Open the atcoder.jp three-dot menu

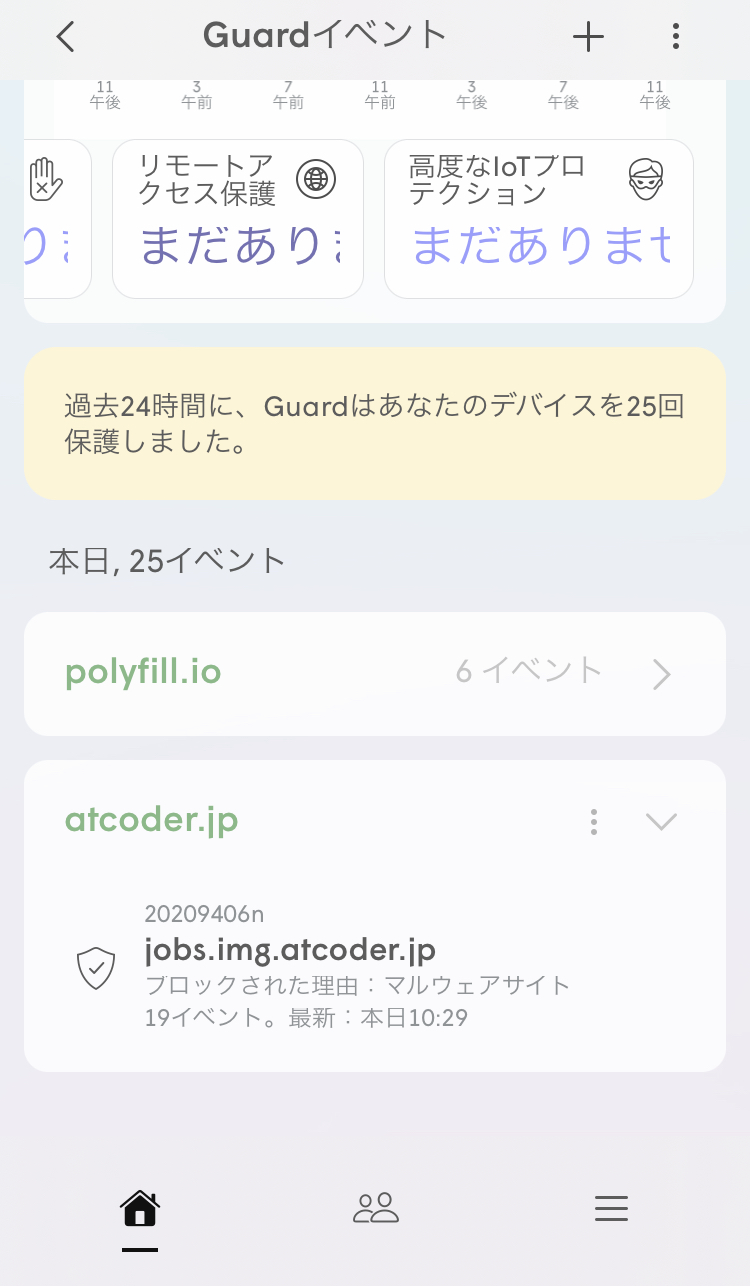pyautogui.click(x=594, y=822)
